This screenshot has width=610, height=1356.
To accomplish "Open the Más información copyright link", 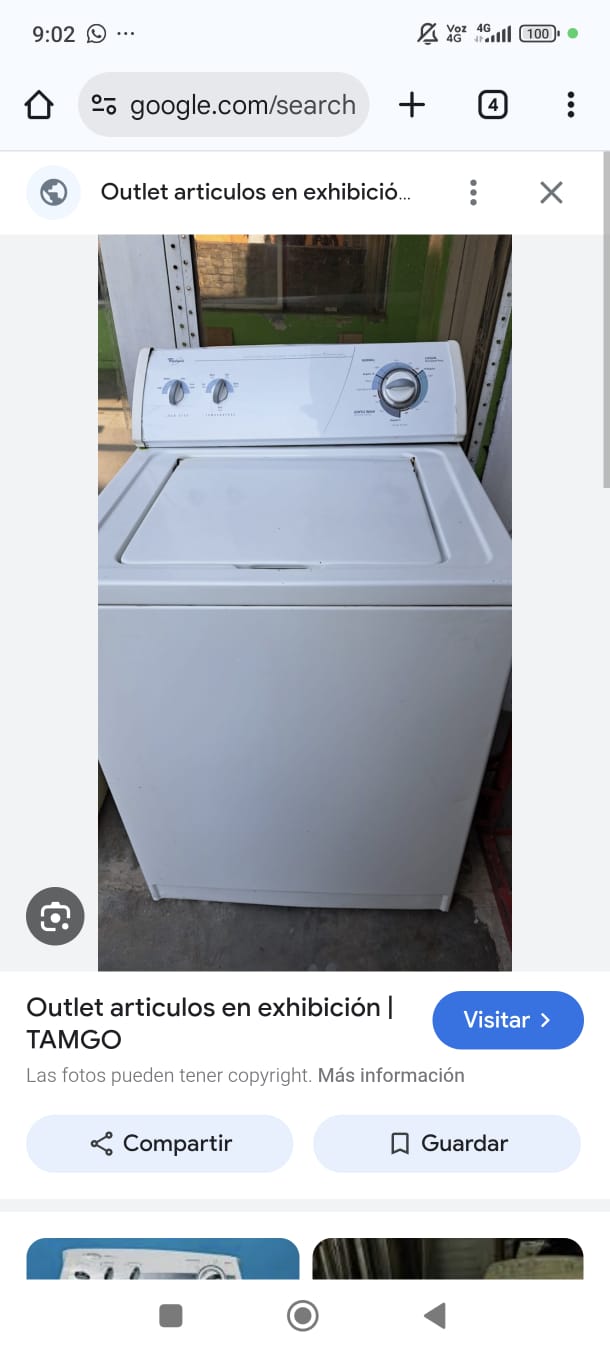I will 391,1076.
